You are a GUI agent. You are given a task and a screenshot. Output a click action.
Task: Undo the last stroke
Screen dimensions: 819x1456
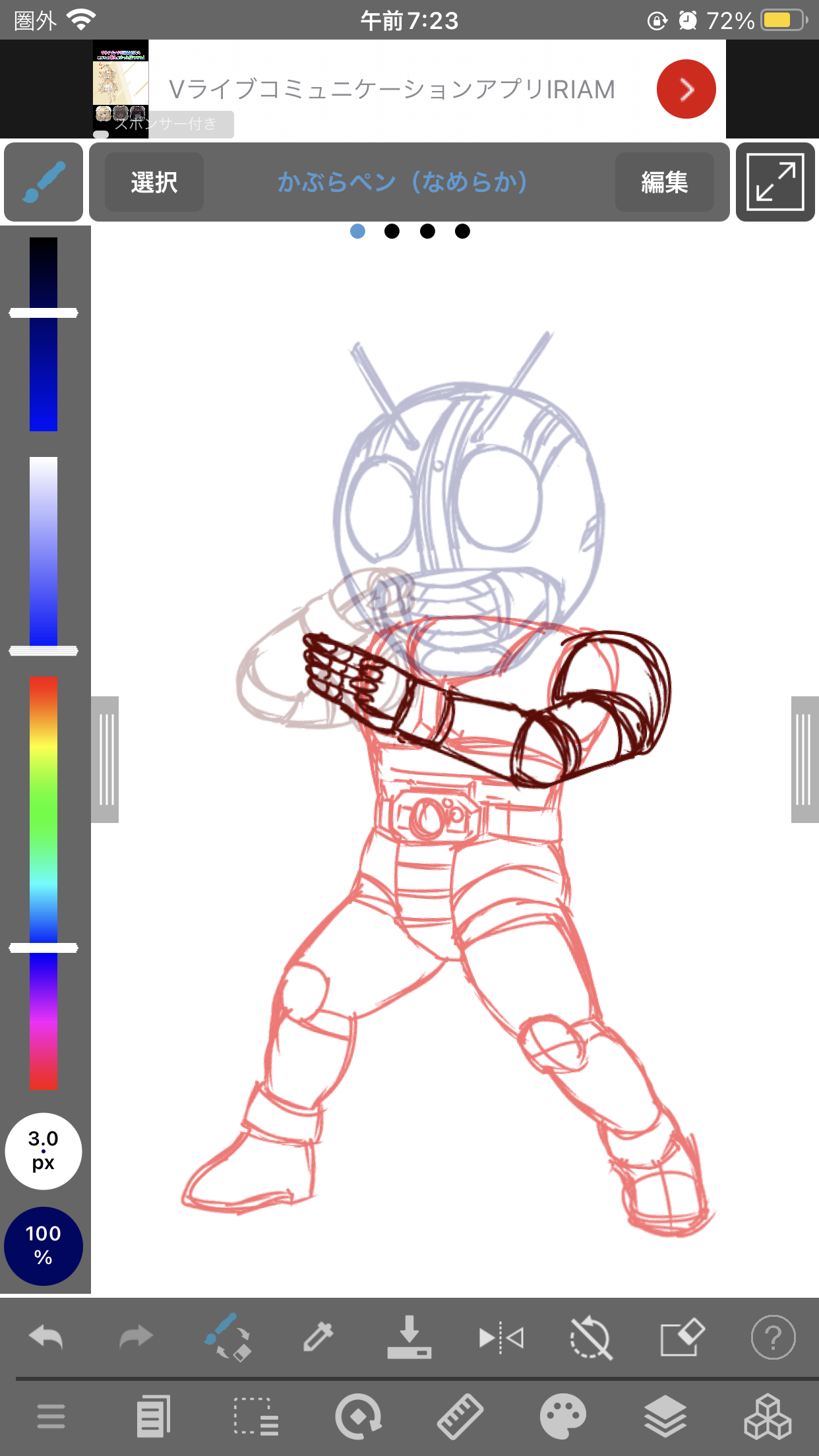pos(46,1337)
